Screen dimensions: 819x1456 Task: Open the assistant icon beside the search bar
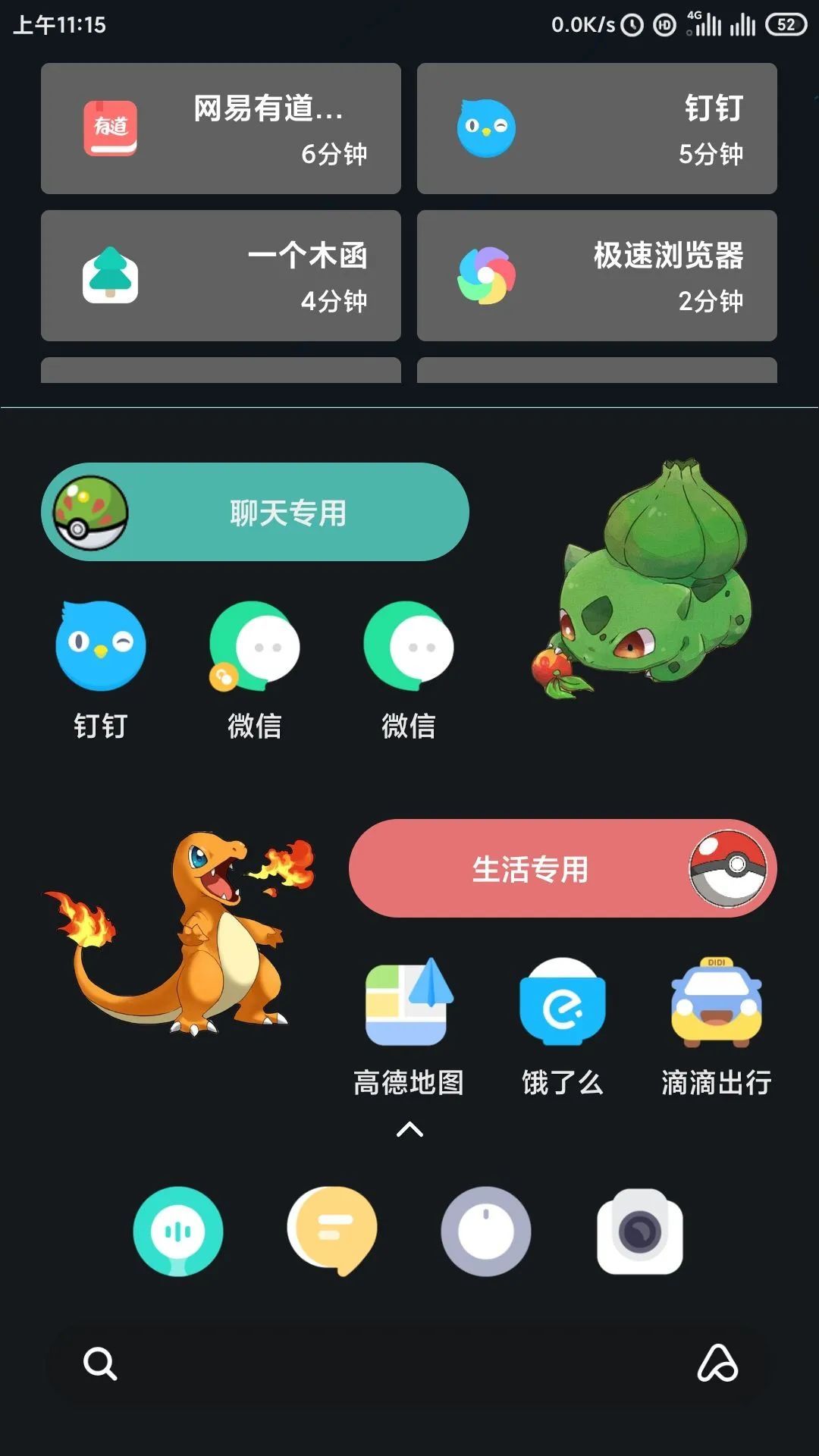(717, 1363)
